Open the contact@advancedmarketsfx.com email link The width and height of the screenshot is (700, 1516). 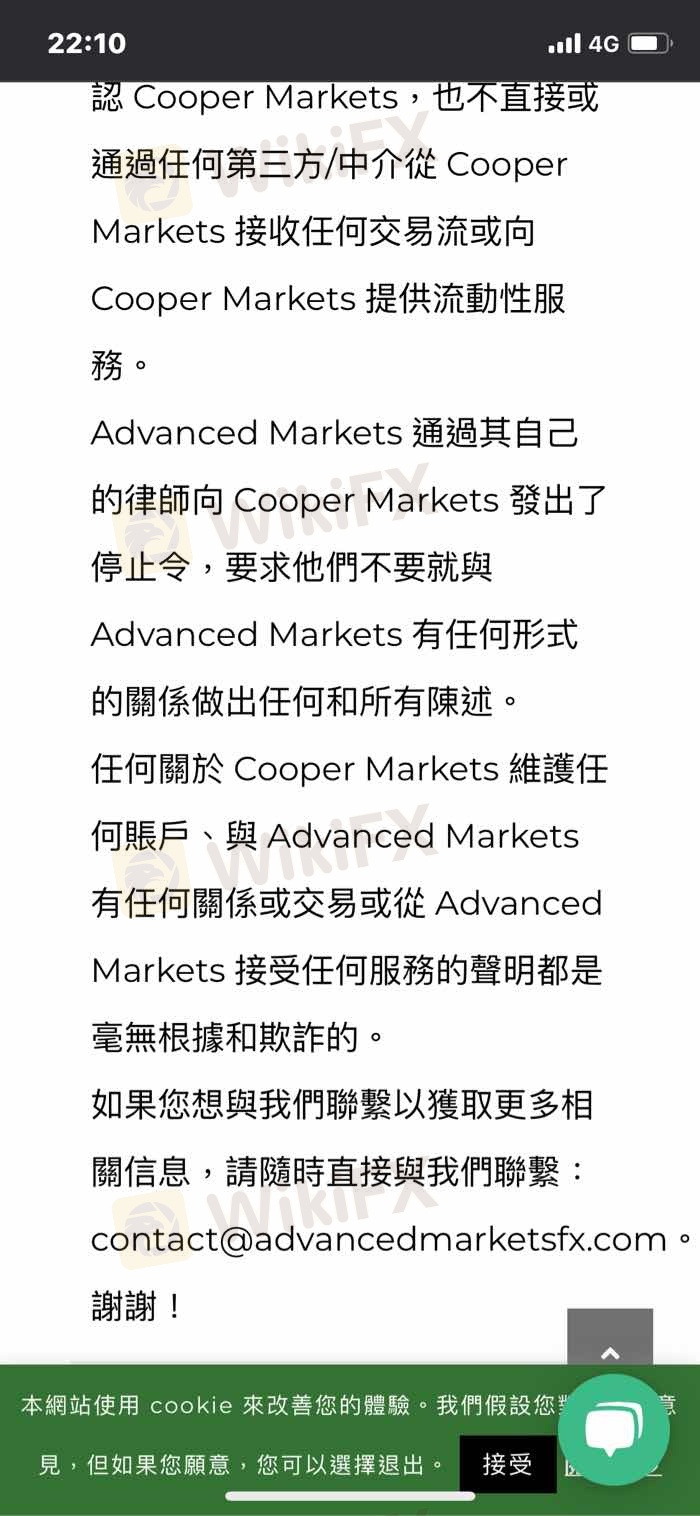pyautogui.click(x=379, y=1239)
